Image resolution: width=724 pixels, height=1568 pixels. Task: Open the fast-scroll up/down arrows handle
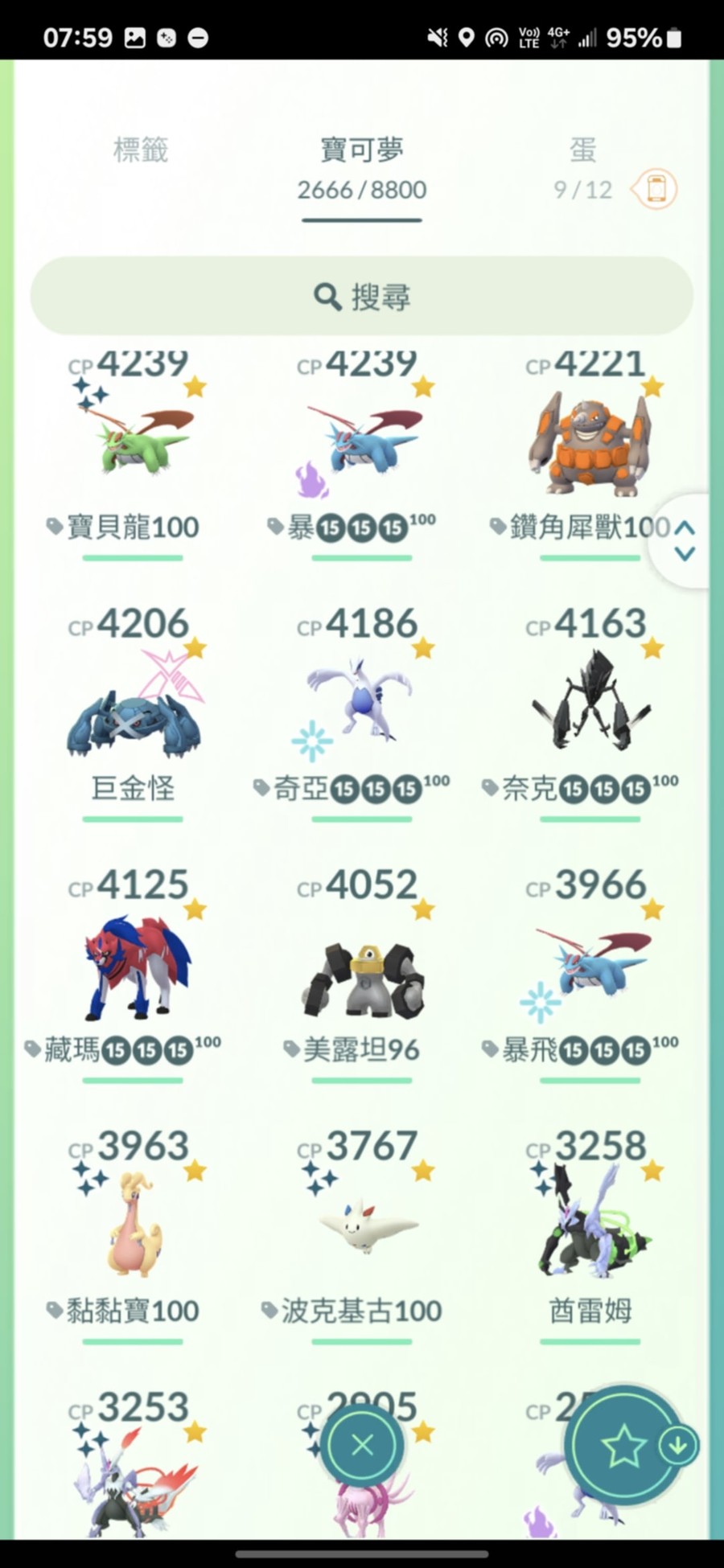point(684,541)
